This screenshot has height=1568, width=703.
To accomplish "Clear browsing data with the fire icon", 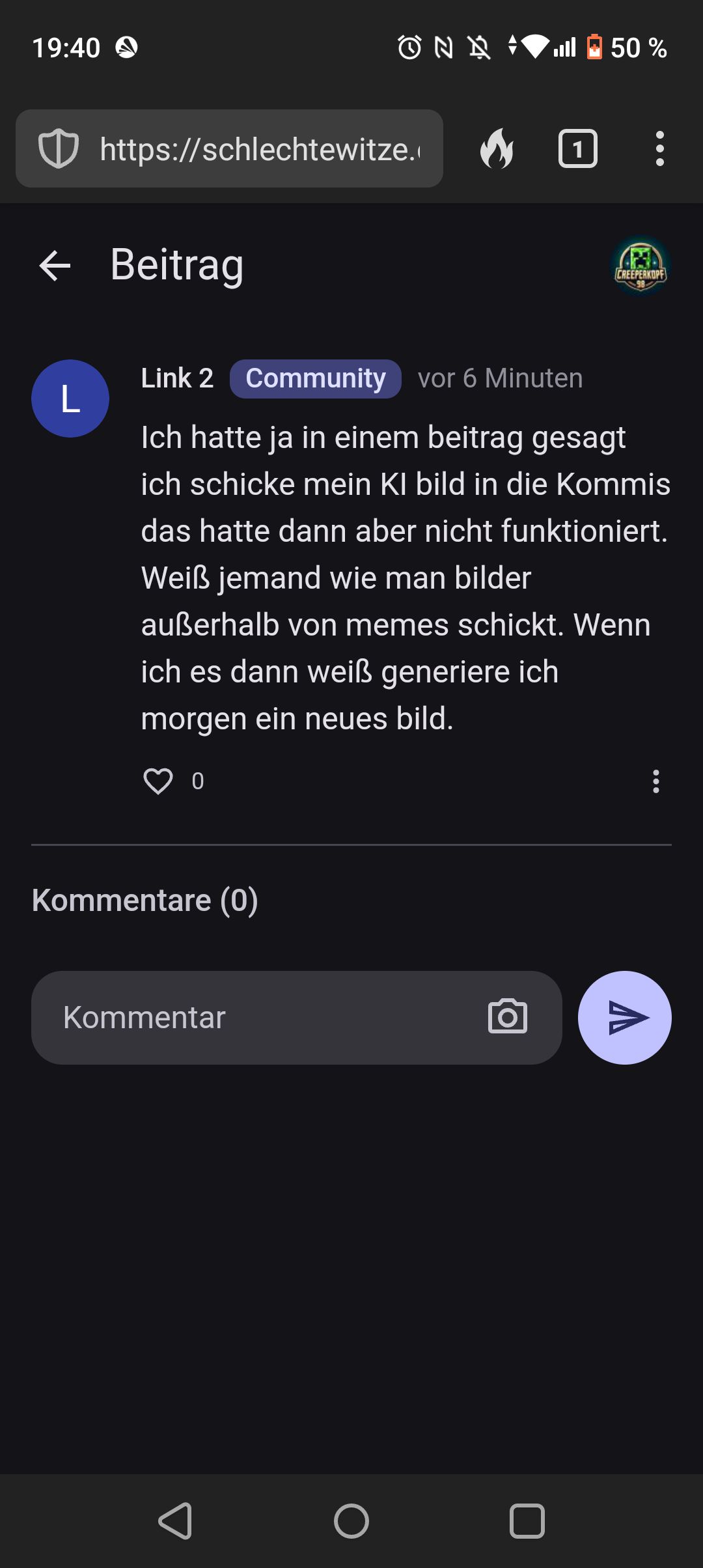I will (x=497, y=149).
